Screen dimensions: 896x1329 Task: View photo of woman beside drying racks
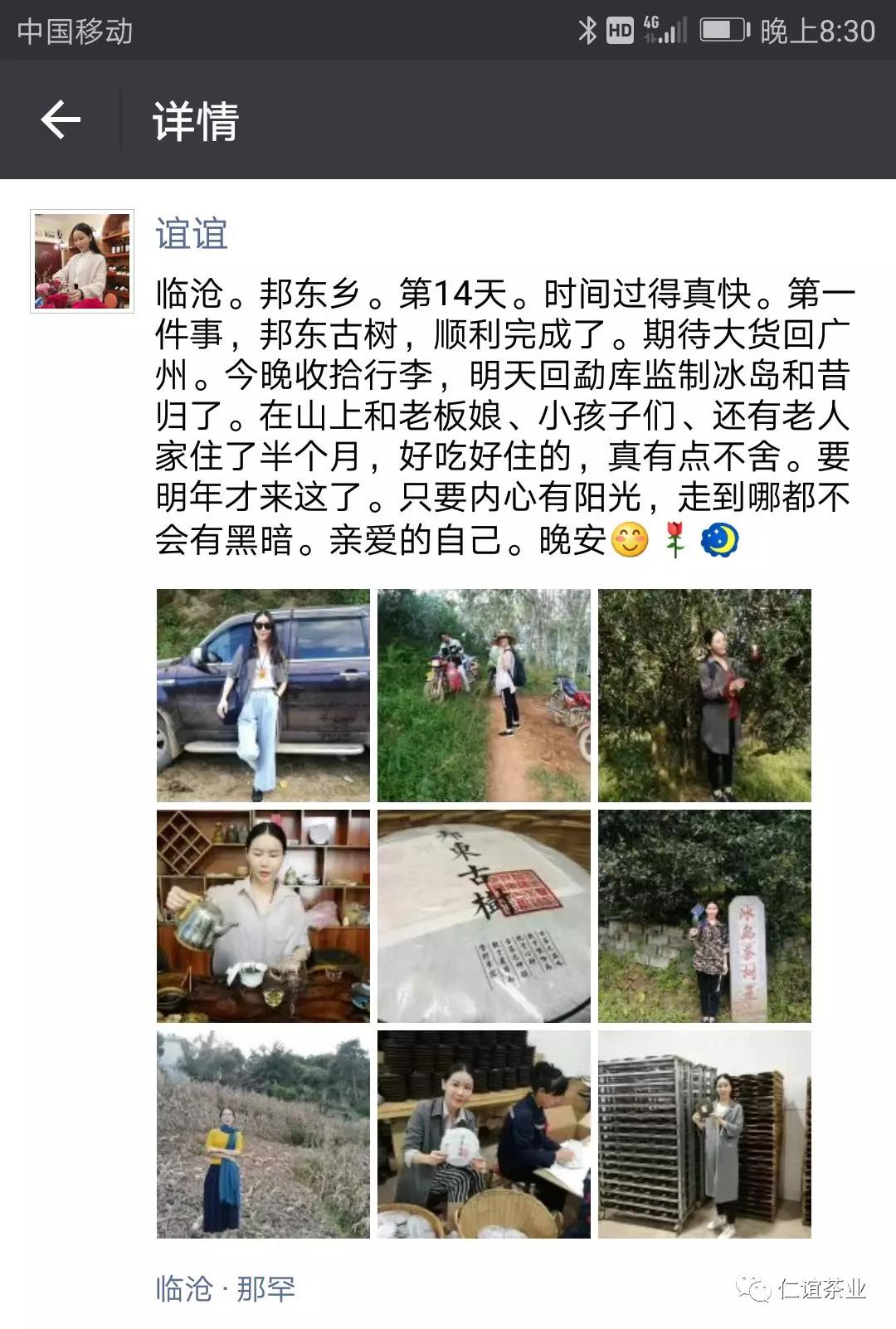[x=704, y=1135]
